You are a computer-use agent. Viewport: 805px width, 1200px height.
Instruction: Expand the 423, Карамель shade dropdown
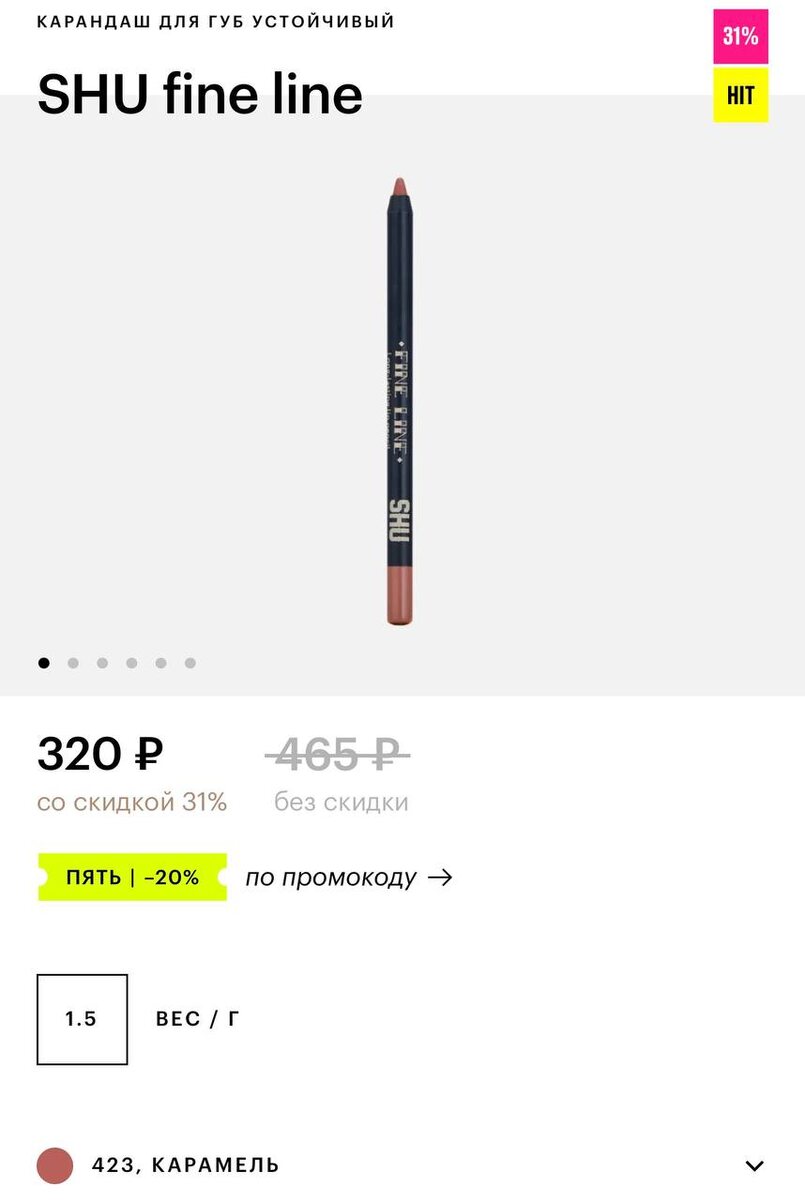tap(754, 1165)
